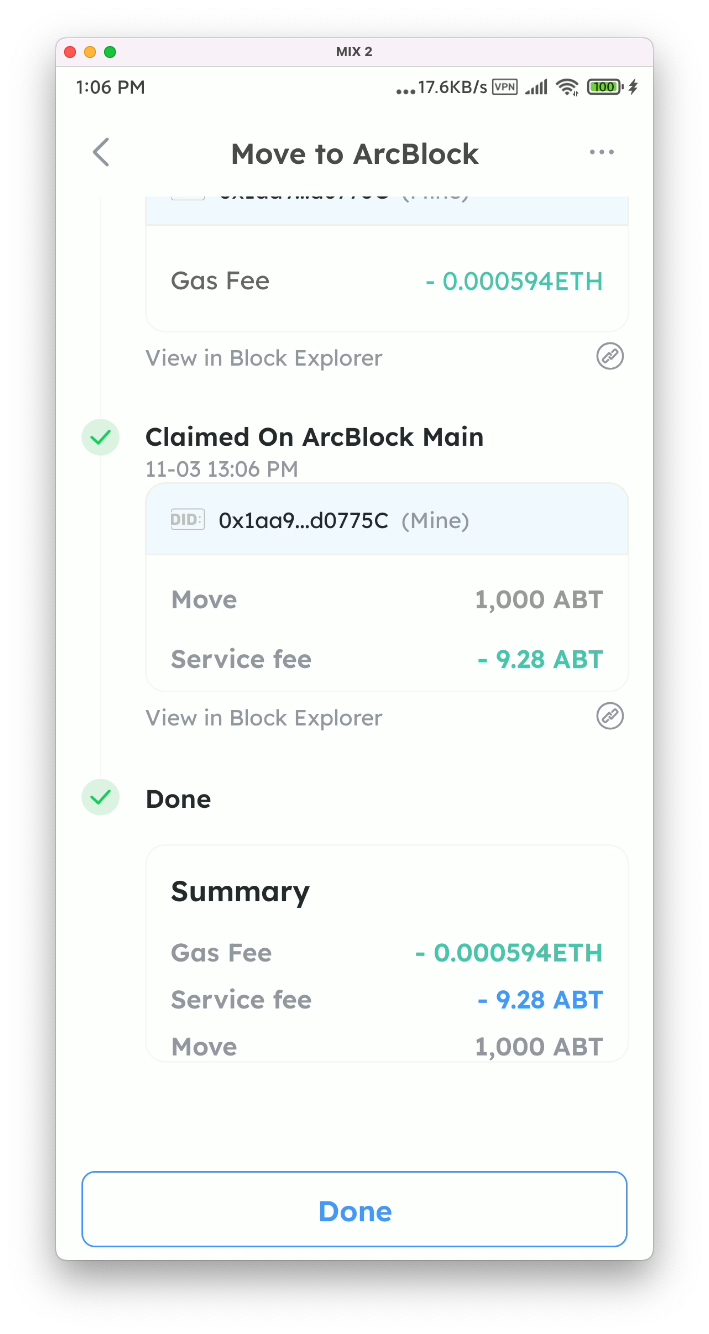This screenshot has width=709, height=1334.
Task: Tap the bottom Done button
Action: (x=354, y=1210)
